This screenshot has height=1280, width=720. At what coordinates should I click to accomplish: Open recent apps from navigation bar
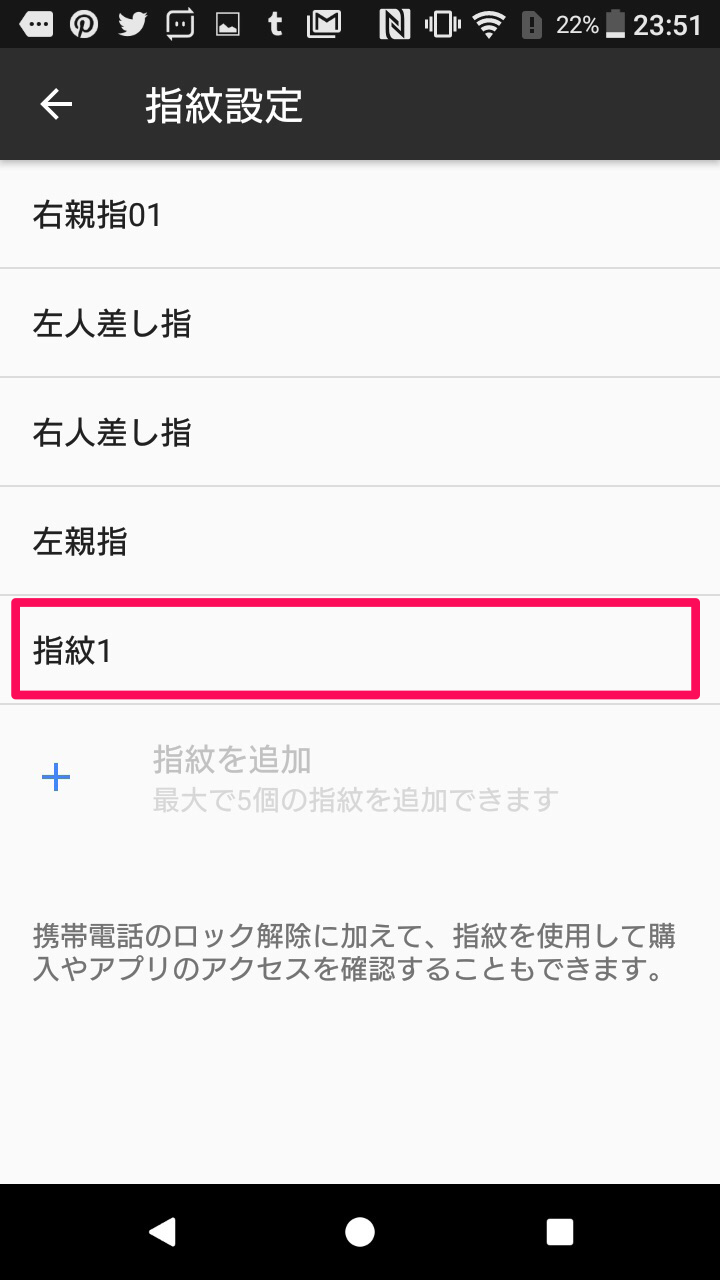point(560,1232)
